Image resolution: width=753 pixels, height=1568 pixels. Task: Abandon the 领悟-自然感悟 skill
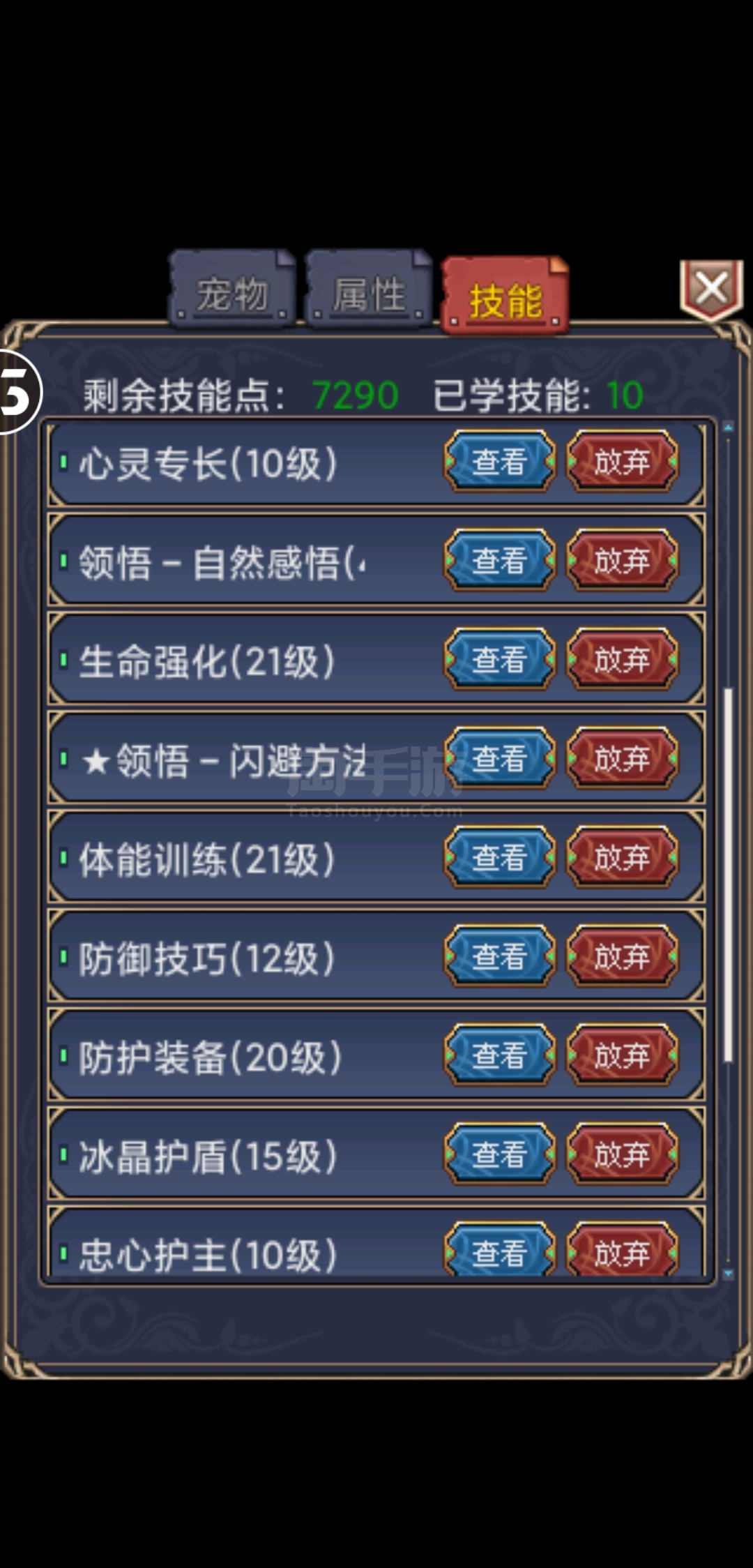tap(622, 560)
